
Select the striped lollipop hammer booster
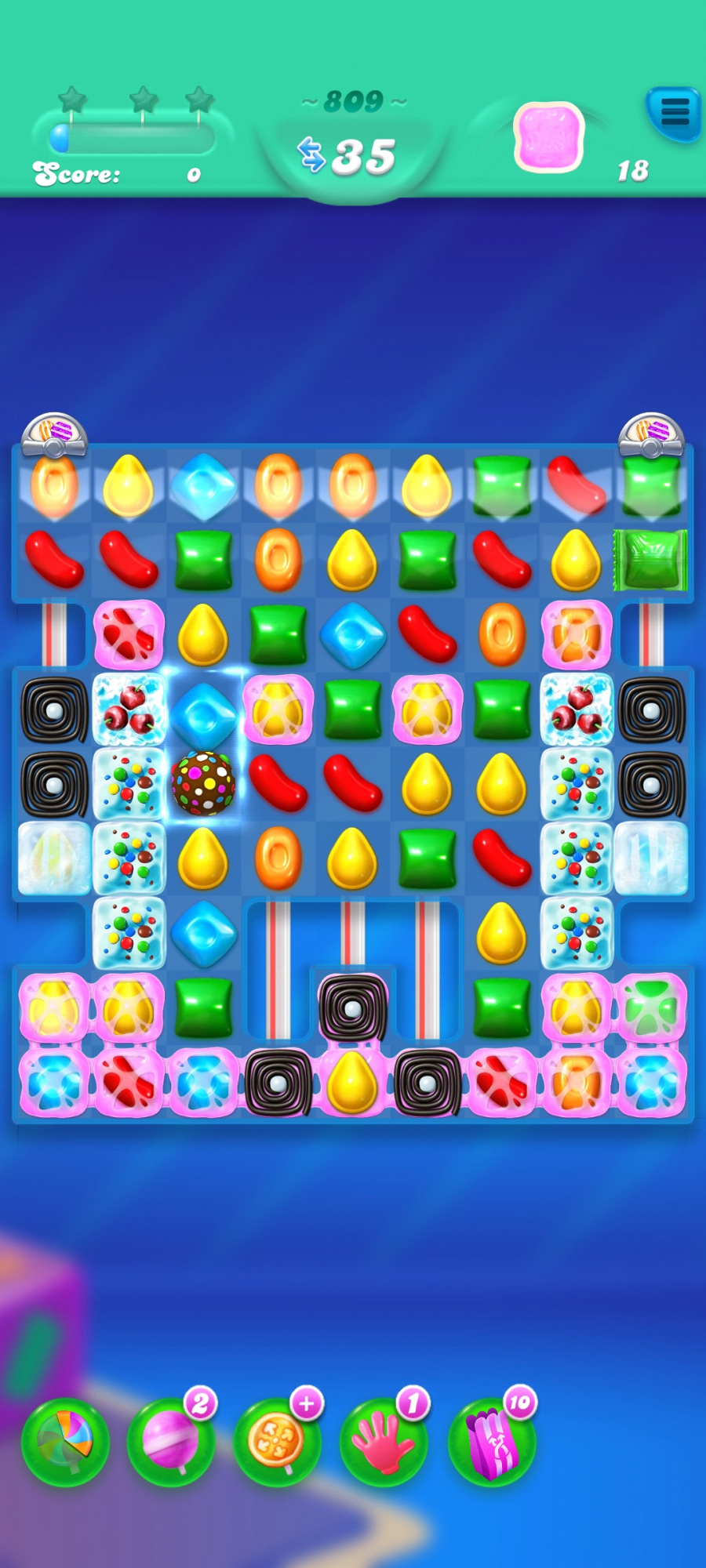pos(66,1441)
